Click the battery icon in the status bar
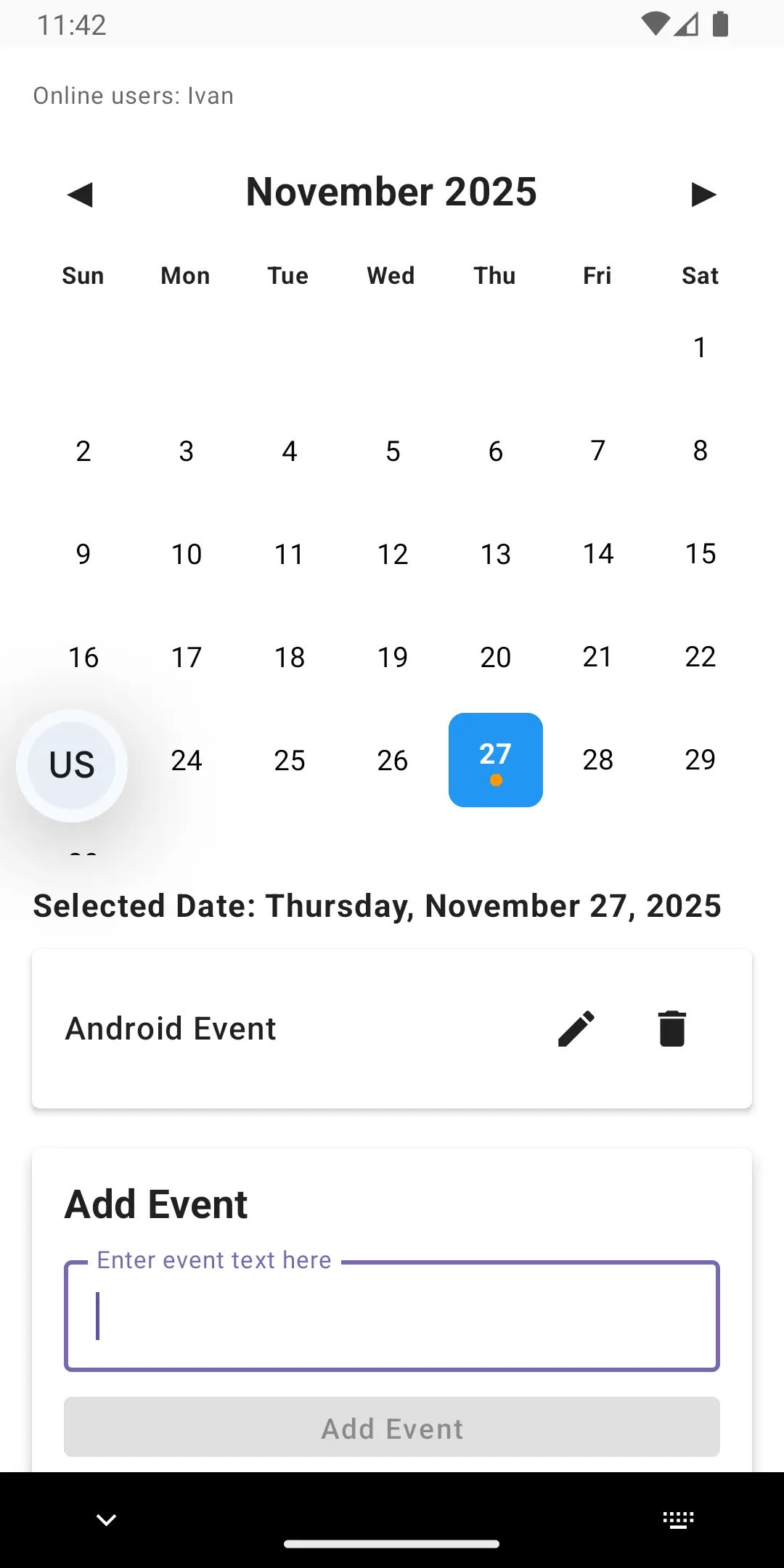Image resolution: width=784 pixels, height=1568 pixels. click(719, 24)
